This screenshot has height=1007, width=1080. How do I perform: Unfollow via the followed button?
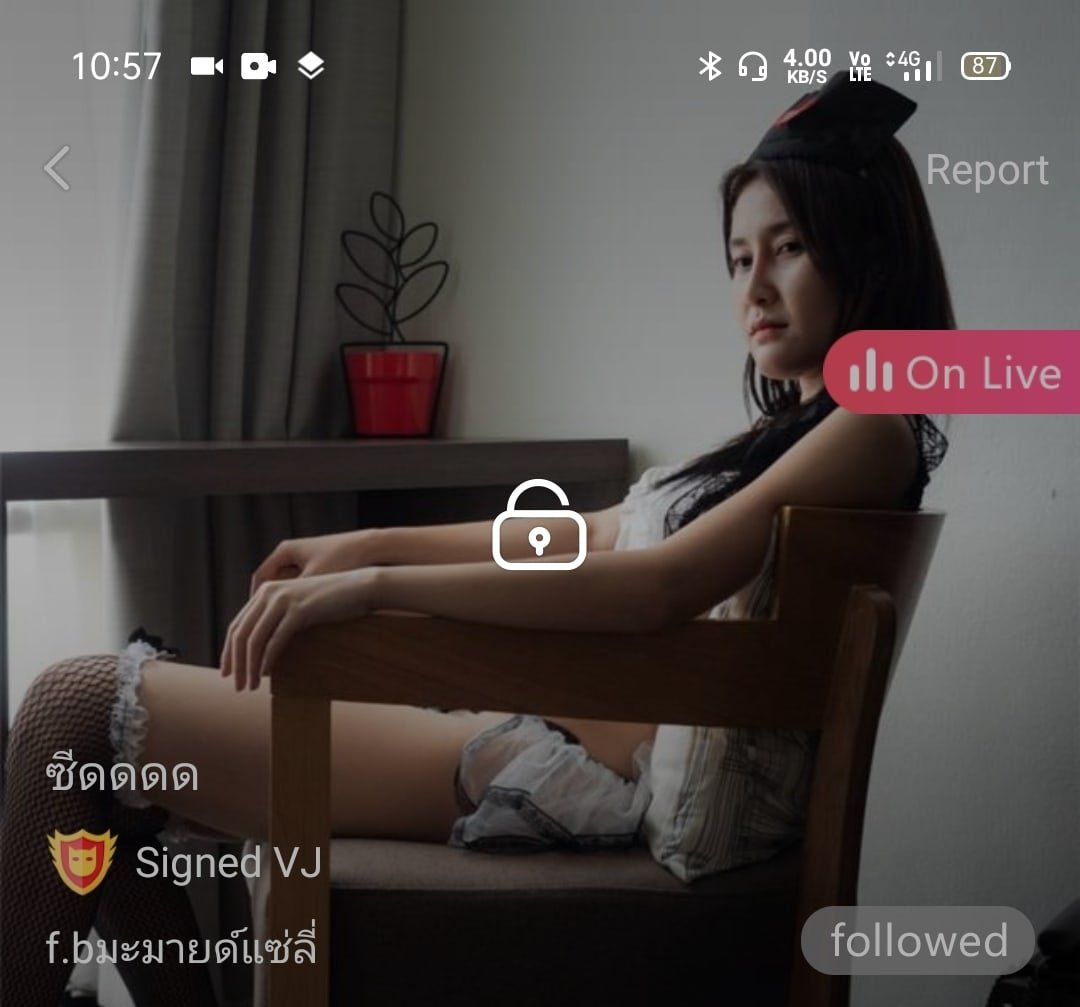tap(918, 940)
